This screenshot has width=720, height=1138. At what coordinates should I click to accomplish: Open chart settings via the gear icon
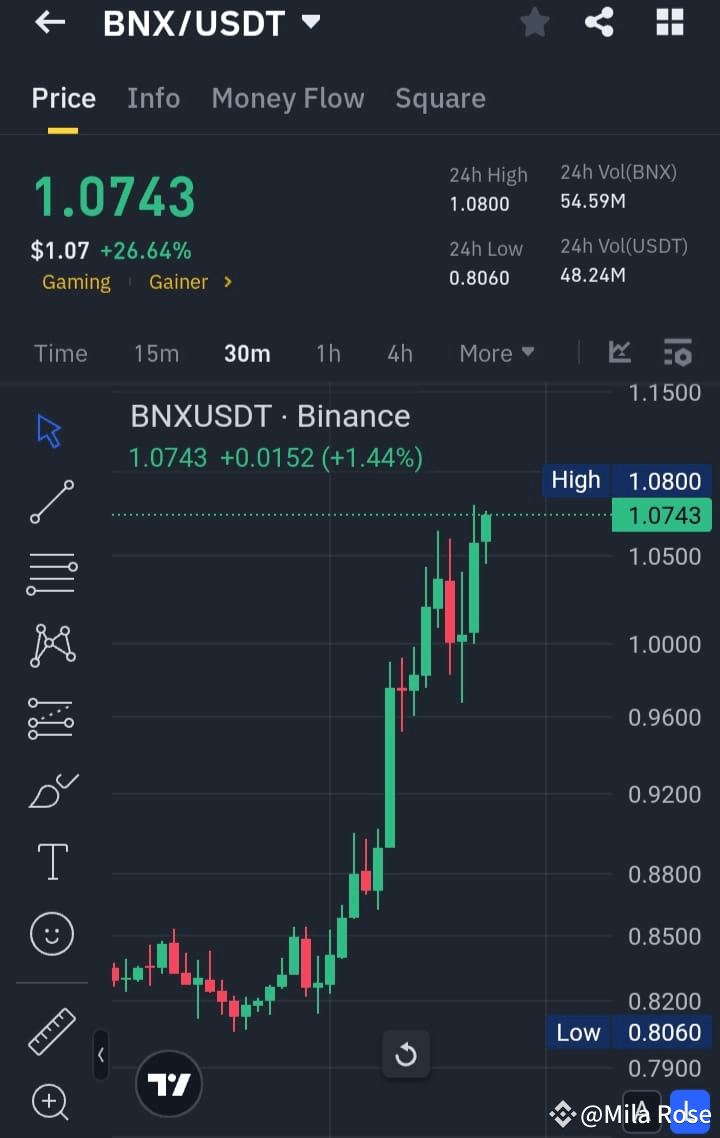click(678, 352)
